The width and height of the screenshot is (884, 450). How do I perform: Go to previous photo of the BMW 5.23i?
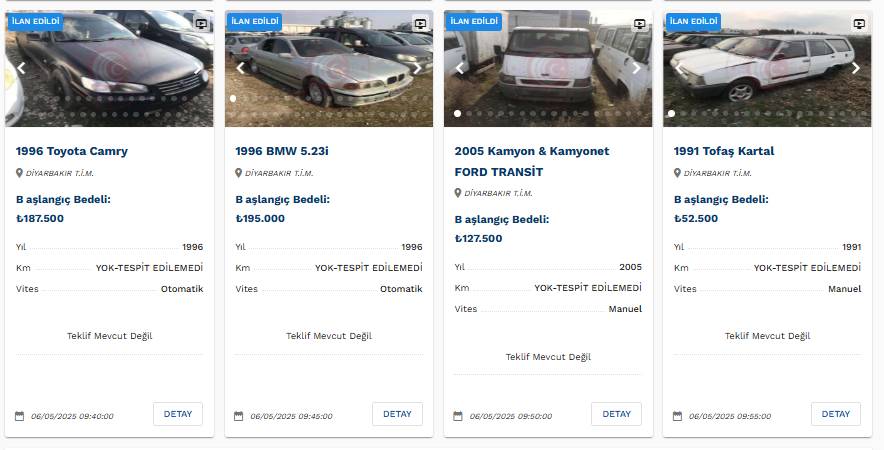click(x=240, y=68)
